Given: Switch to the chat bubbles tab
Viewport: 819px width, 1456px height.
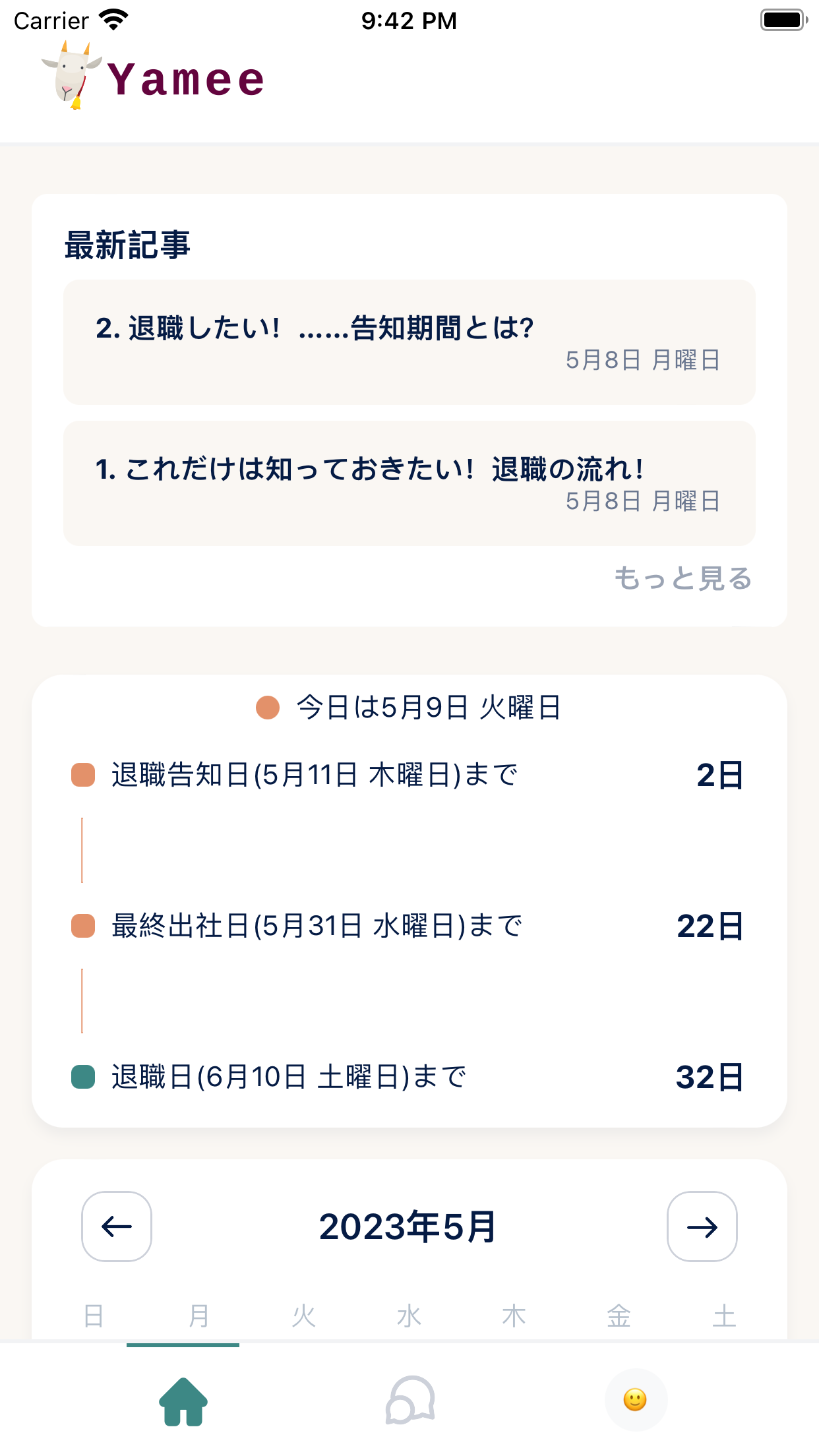Looking at the screenshot, I should (x=409, y=1401).
